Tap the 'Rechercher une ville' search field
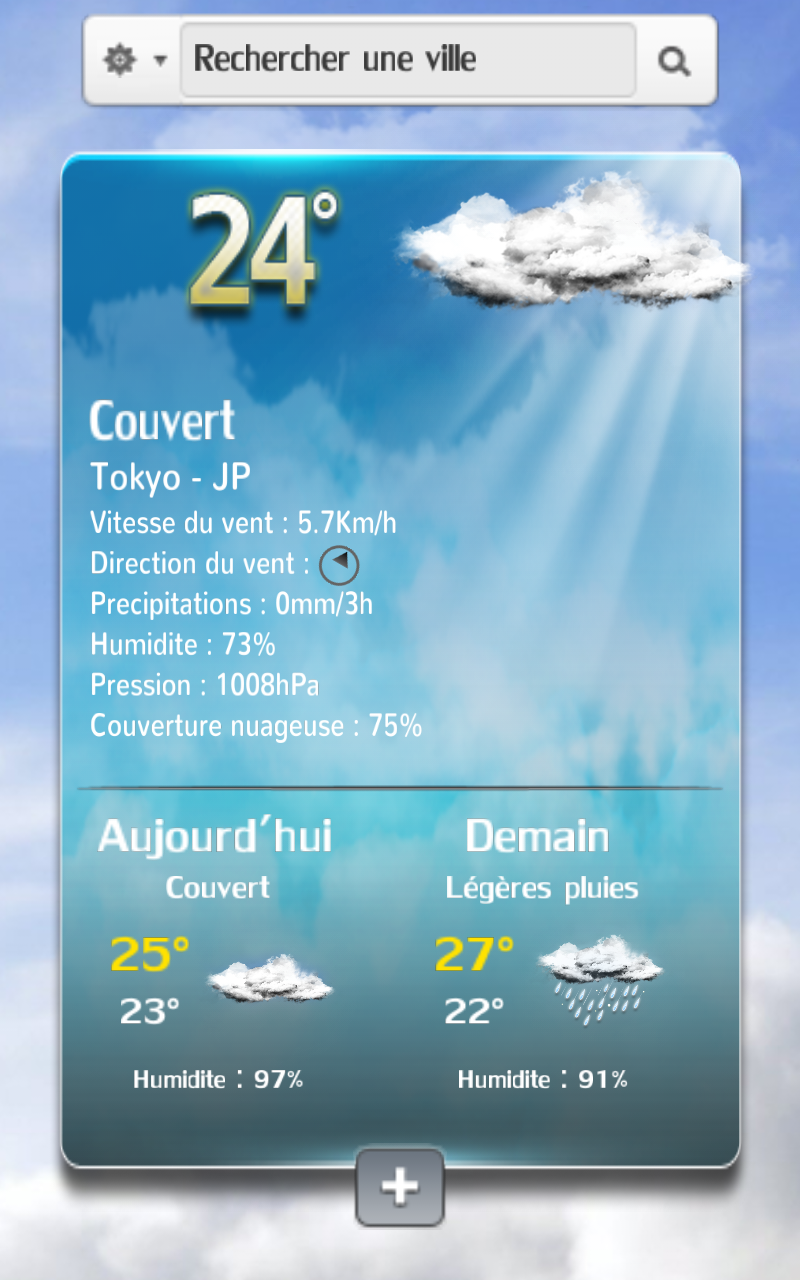The height and width of the screenshot is (1280, 800). coord(407,60)
